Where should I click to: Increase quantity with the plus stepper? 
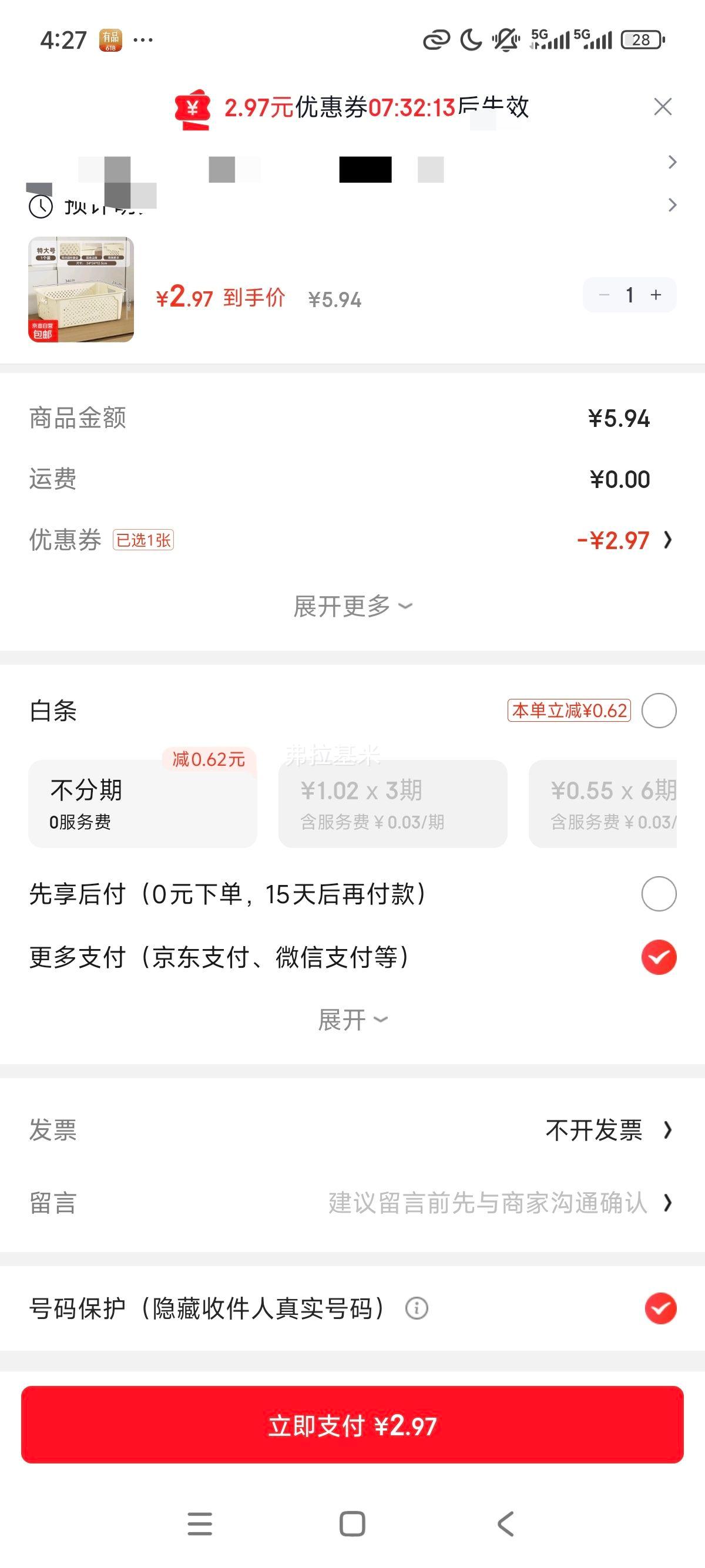click(656, 294)
